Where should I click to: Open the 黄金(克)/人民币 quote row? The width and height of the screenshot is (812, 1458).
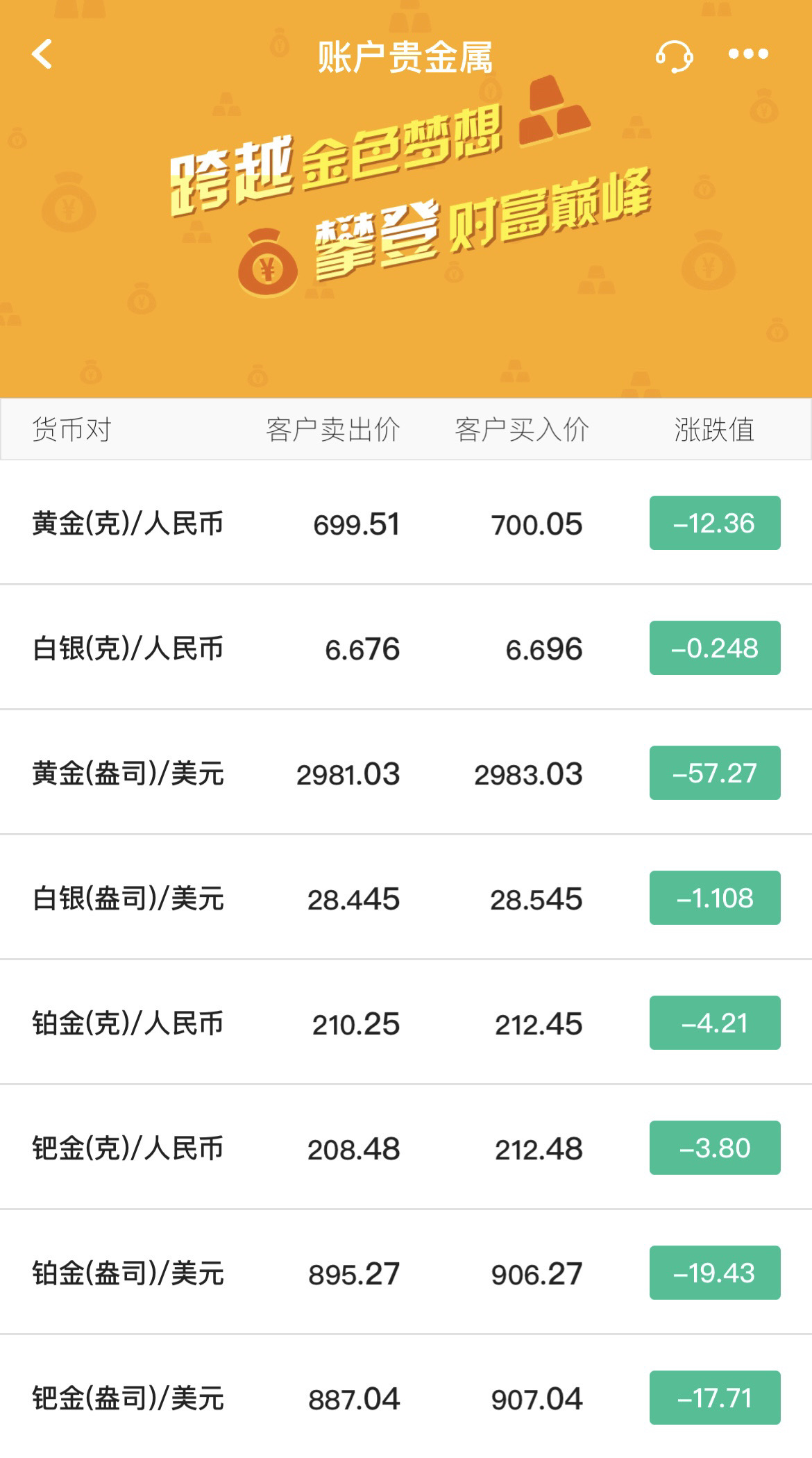128,523
